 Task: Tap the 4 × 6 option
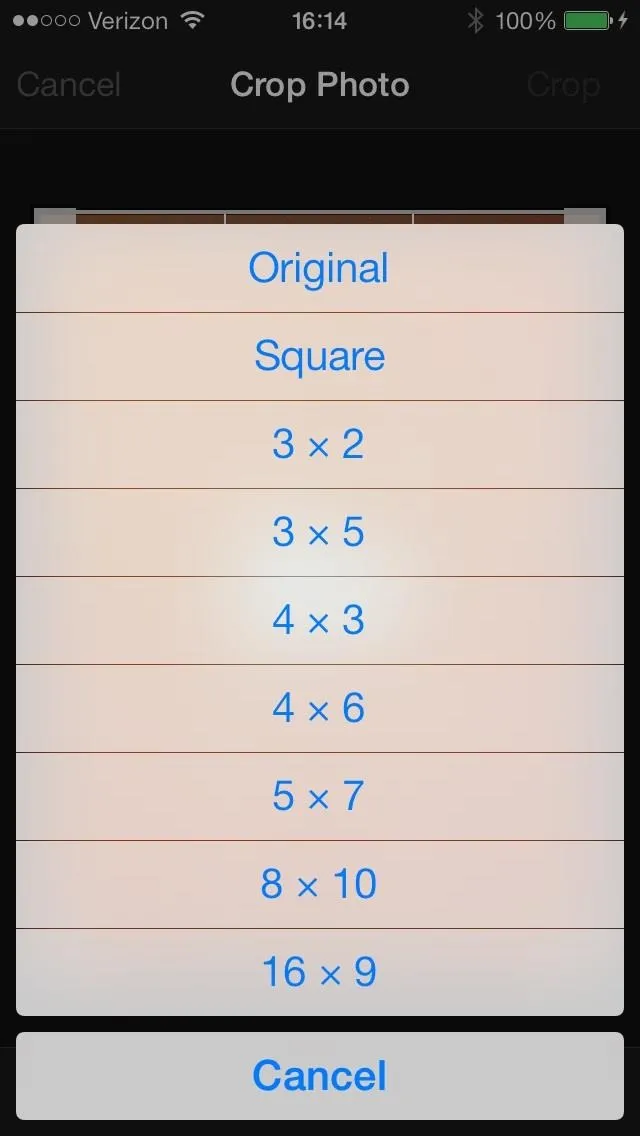coord(320,709)
